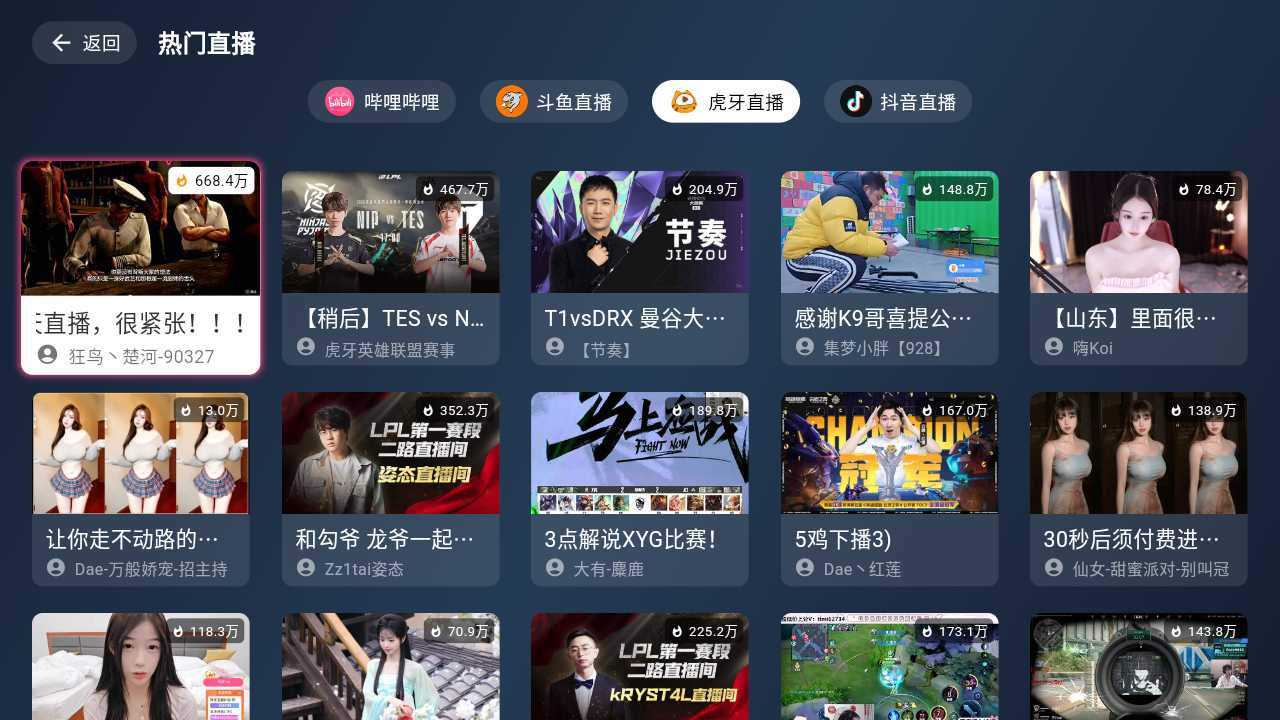Open the 嗨Koi live stream
This screenshot has width=1280, height=720.
coord(1138,268)
